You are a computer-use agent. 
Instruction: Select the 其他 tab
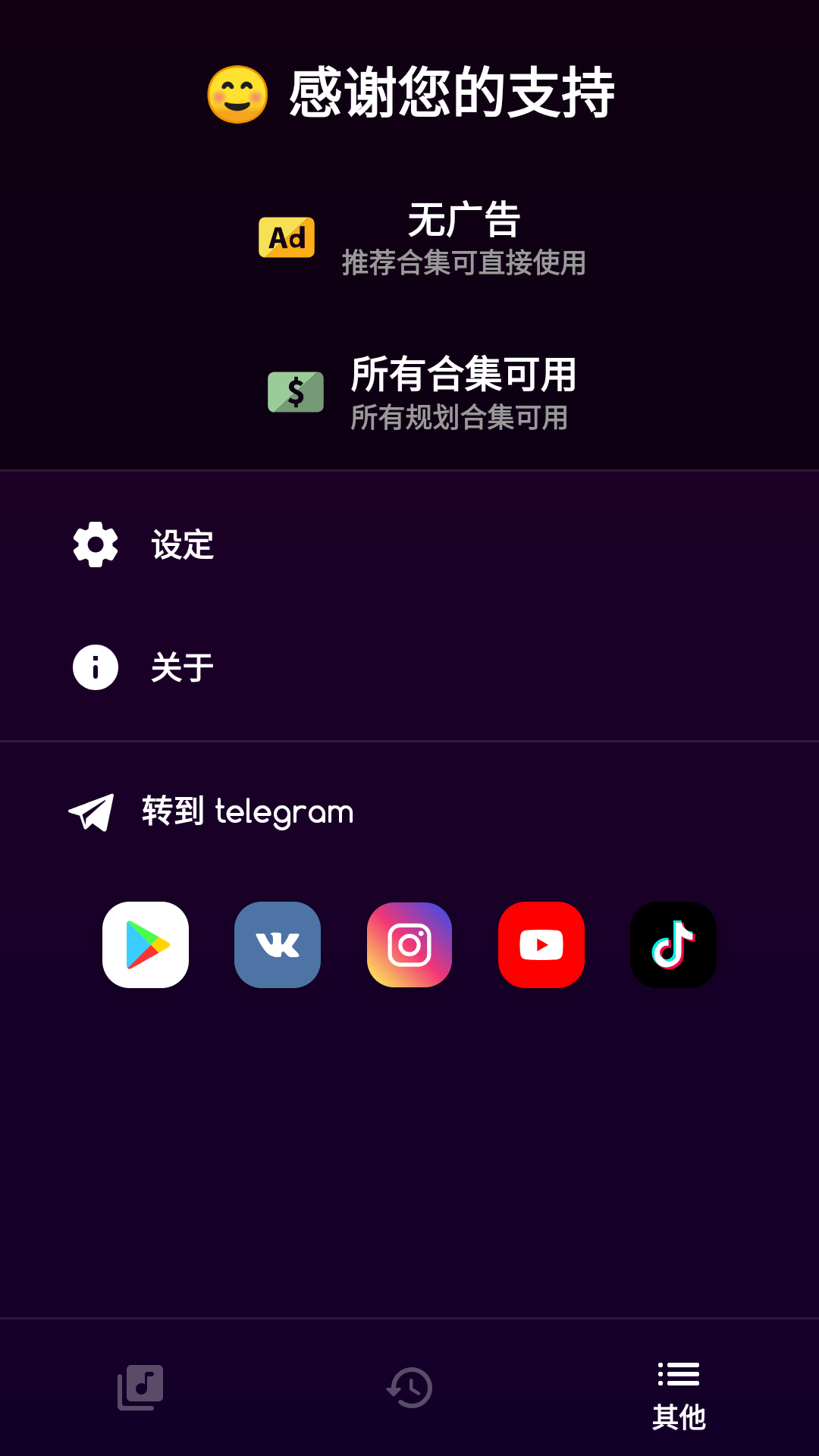679,1394
